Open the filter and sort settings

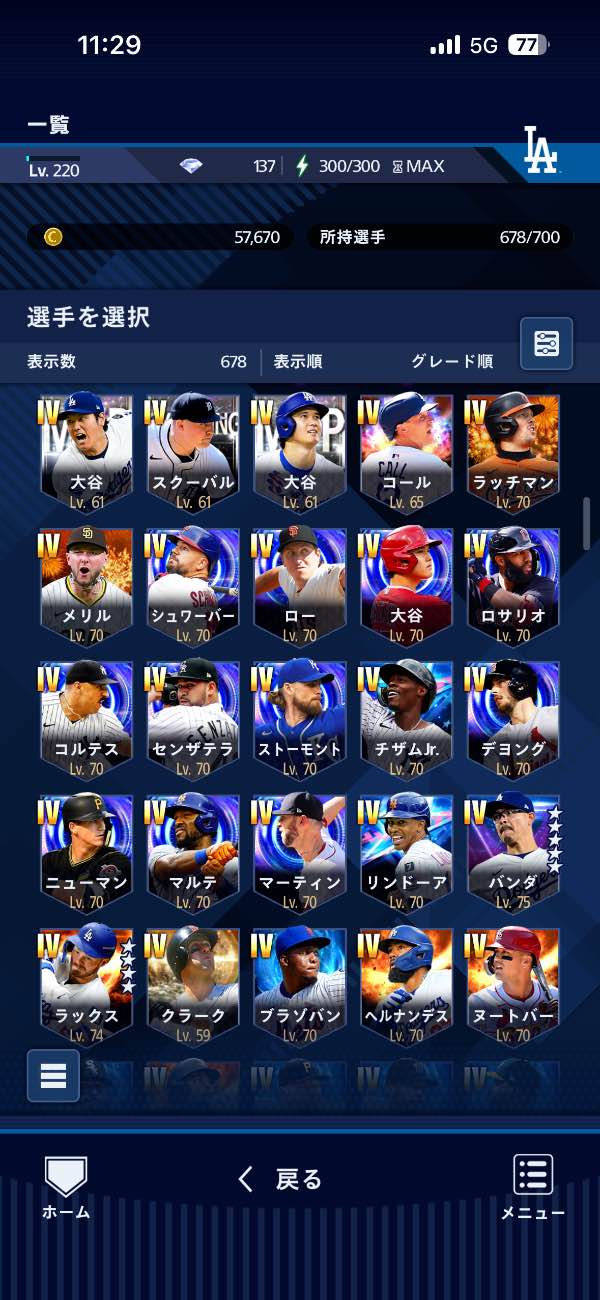point(546,344)
